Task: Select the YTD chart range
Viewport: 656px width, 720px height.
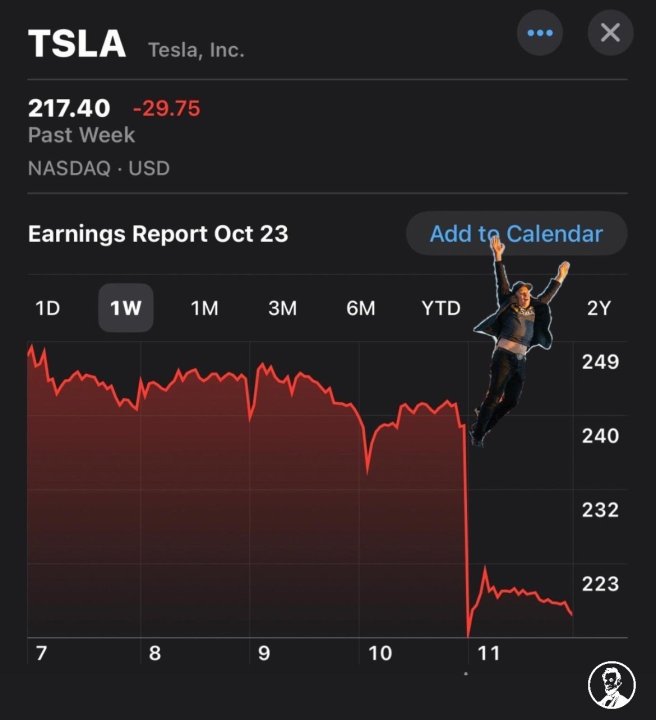Action: (x=440, y=308)
